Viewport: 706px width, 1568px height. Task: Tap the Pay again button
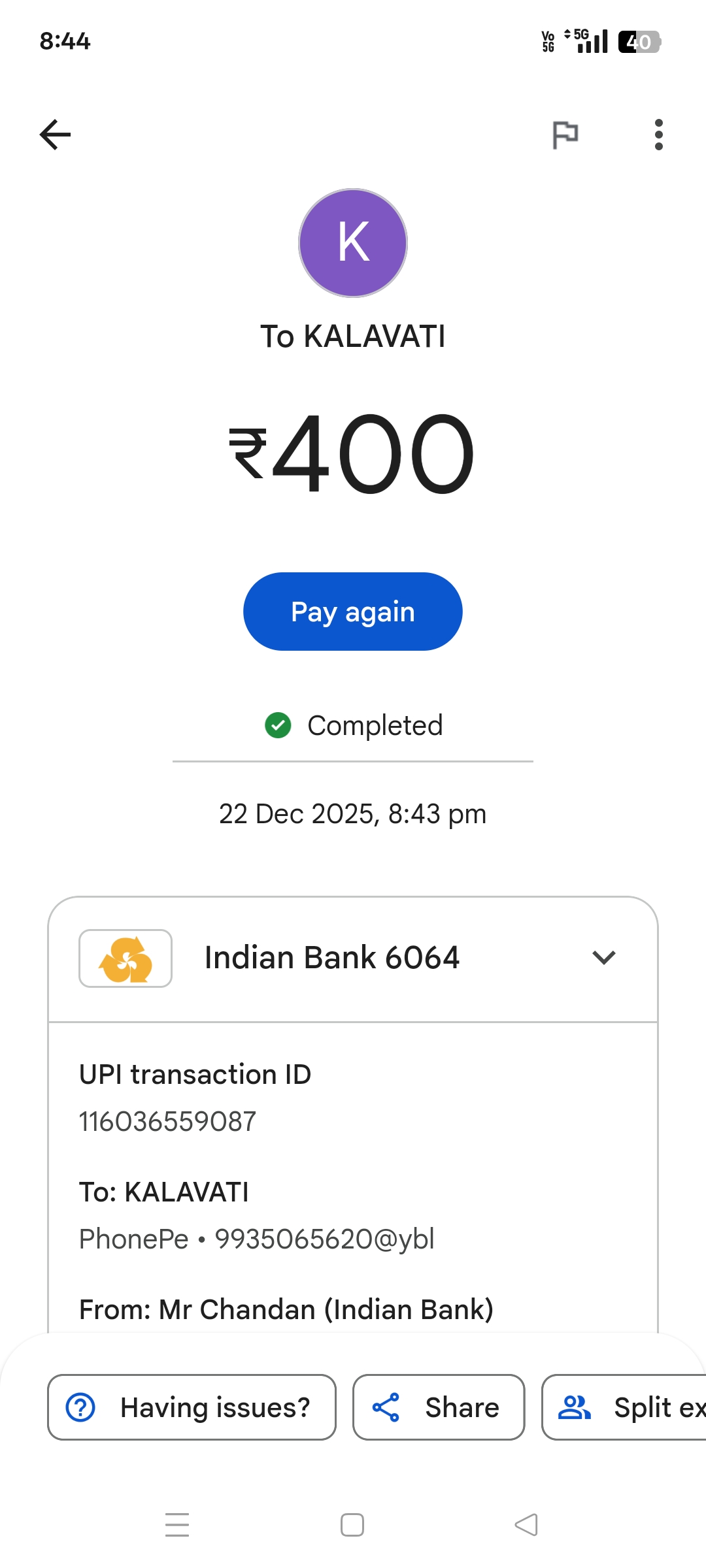coord(352,612)
